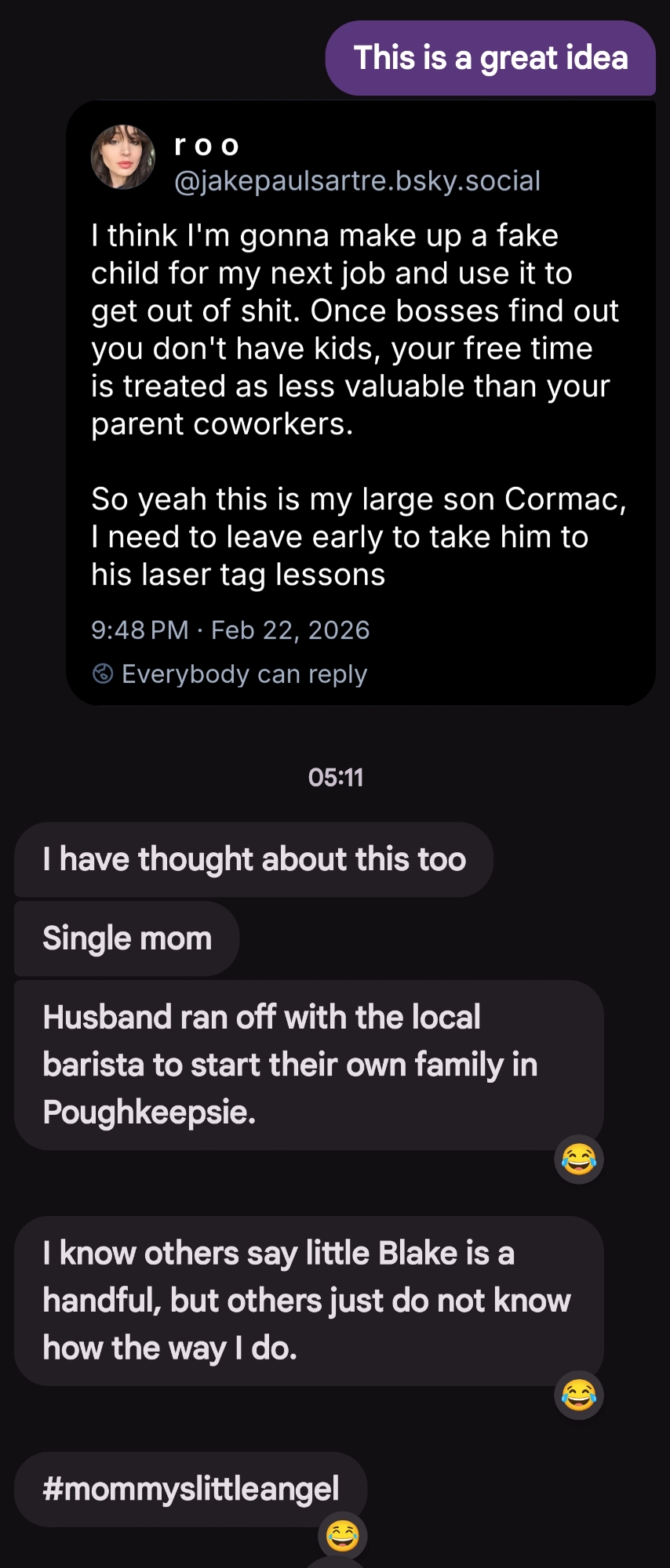View the laughing reaction on the little Blake message
The height and width of the screenshot is (1568, 670).
point(579,1395)
